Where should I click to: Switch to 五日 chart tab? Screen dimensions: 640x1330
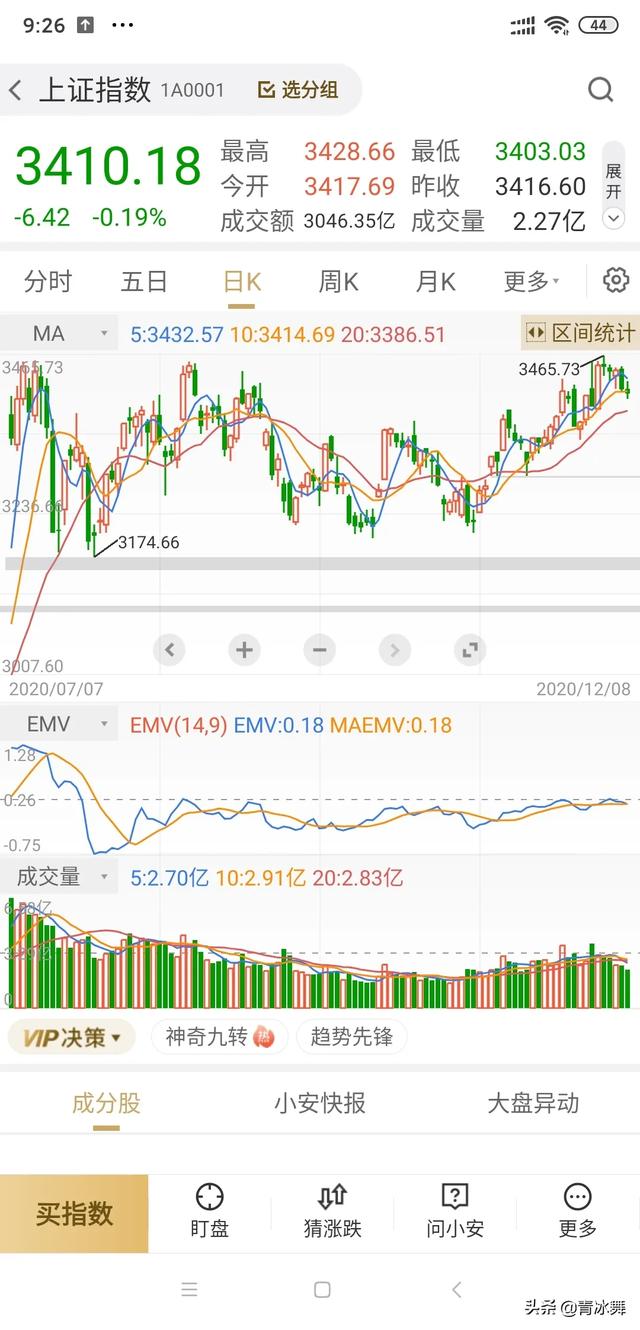coord(144,281)
